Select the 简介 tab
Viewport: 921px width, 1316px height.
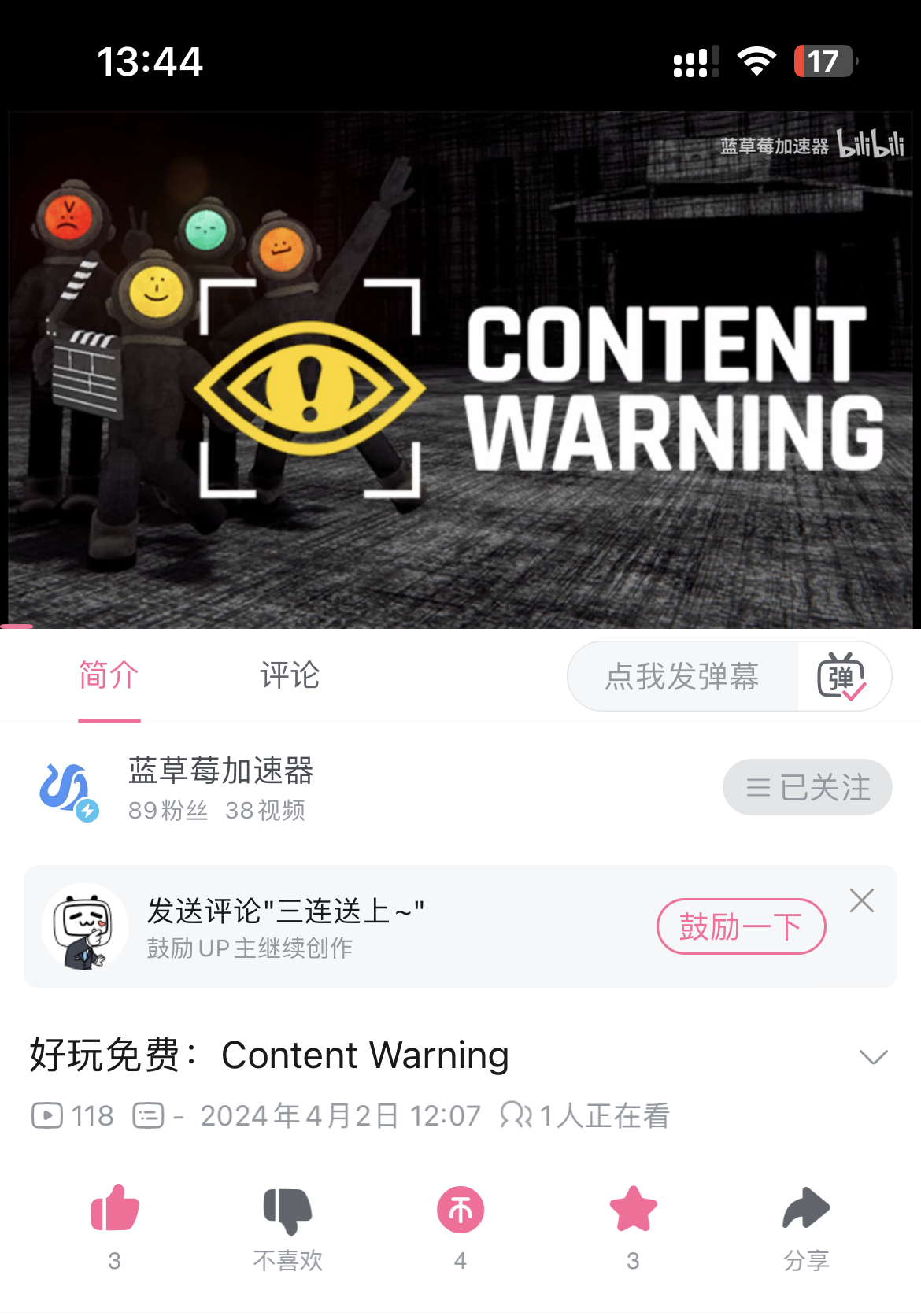tap(107, 675)
